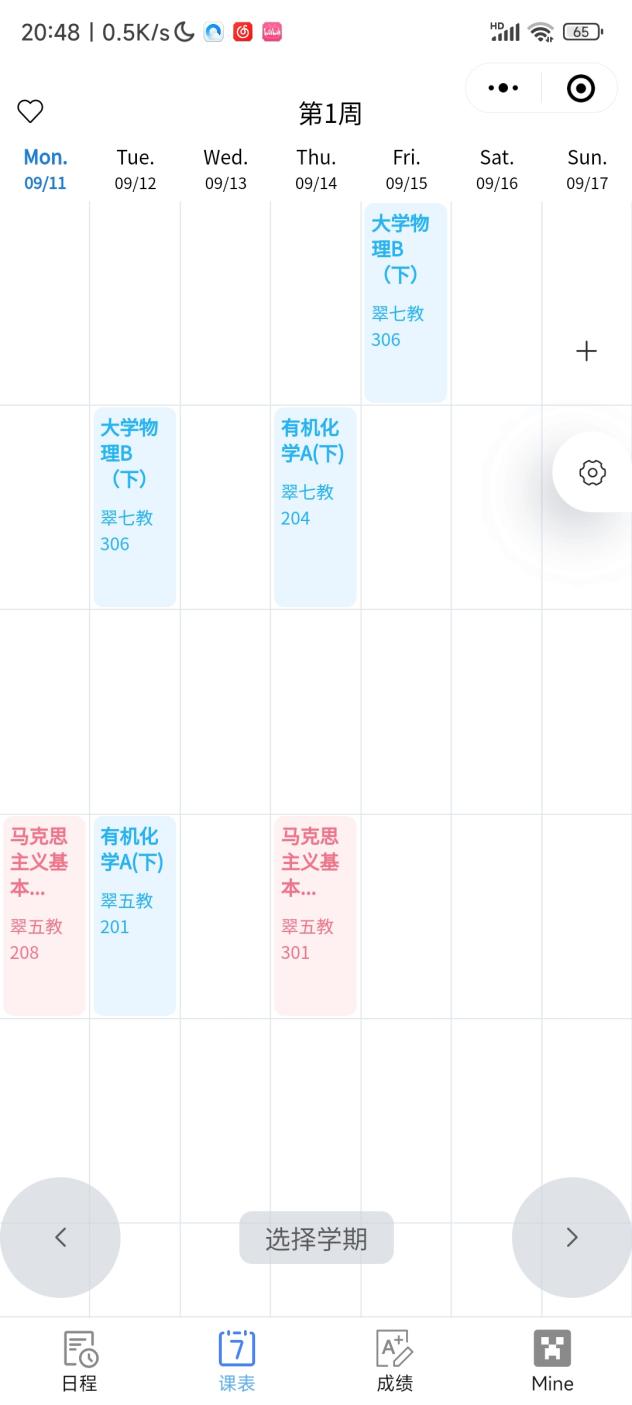Screen dimensions: 632x1405
Task: Switch to the 日程 tab
Action: [x=80, y=1360]
